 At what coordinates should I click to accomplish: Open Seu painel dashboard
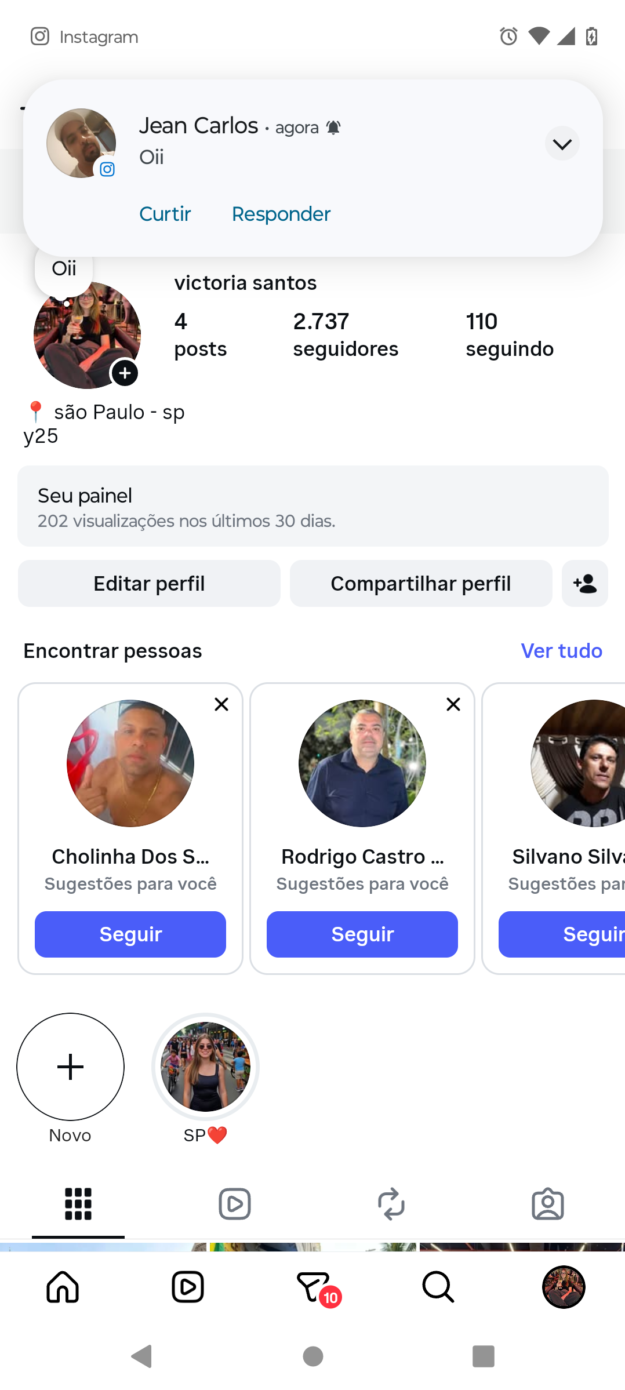click(313, 506)
